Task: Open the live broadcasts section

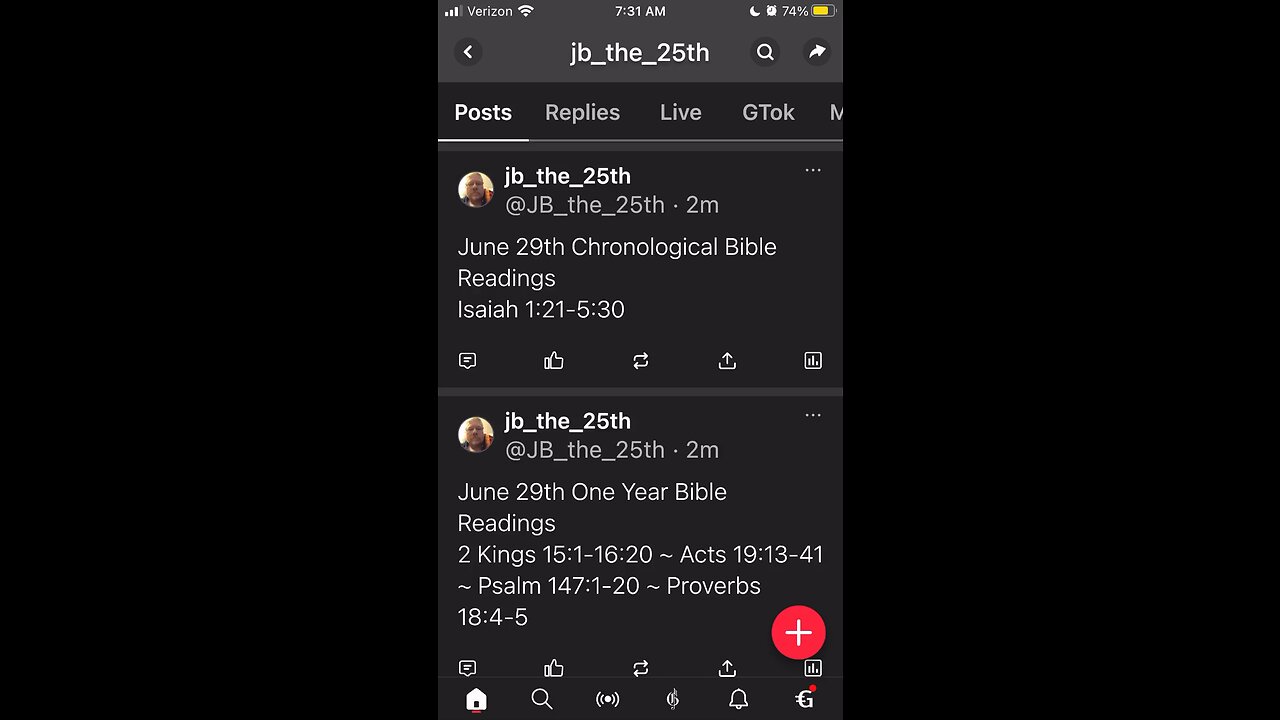Action: 607,700
